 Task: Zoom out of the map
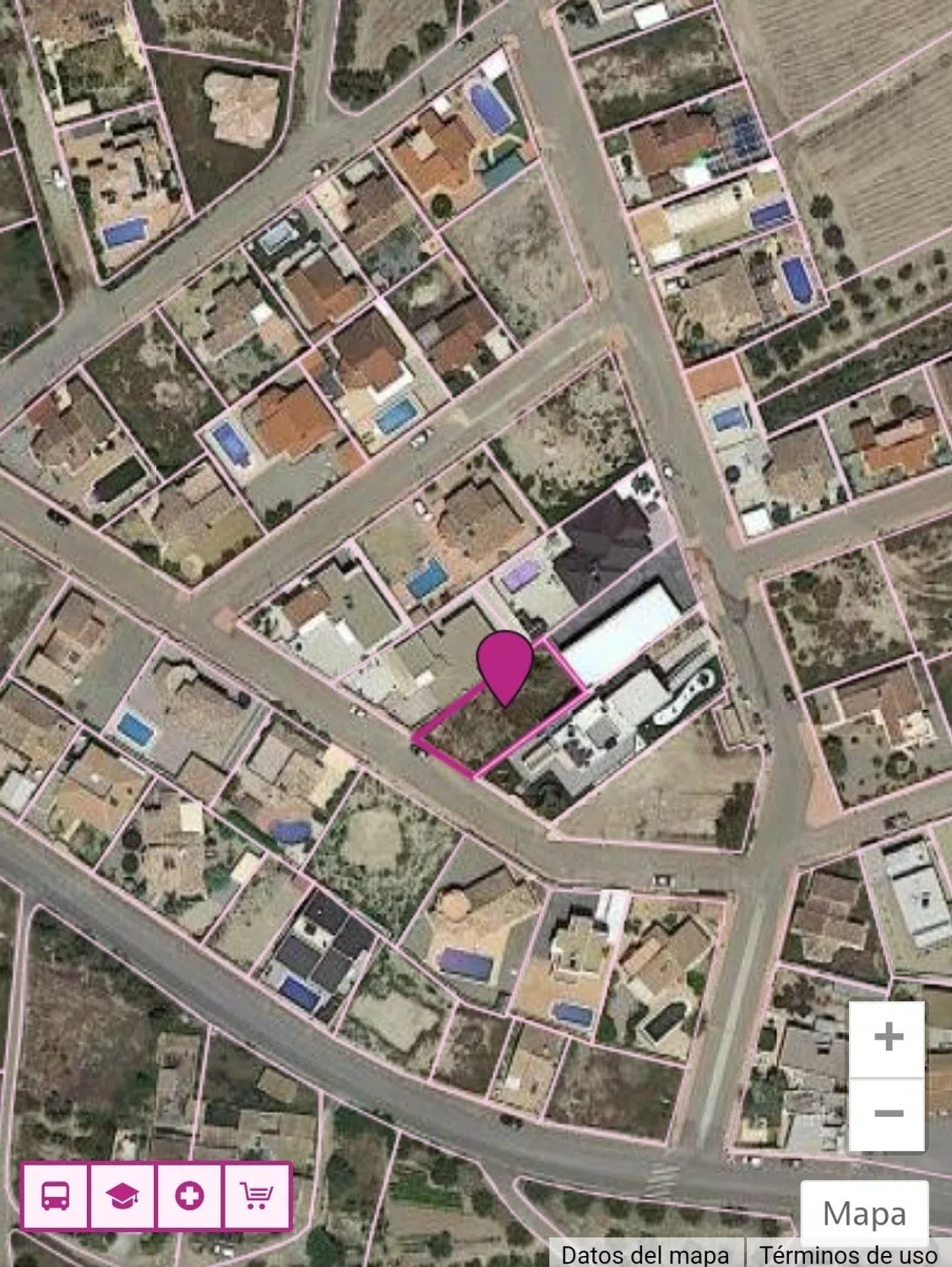click(887, 1113)
